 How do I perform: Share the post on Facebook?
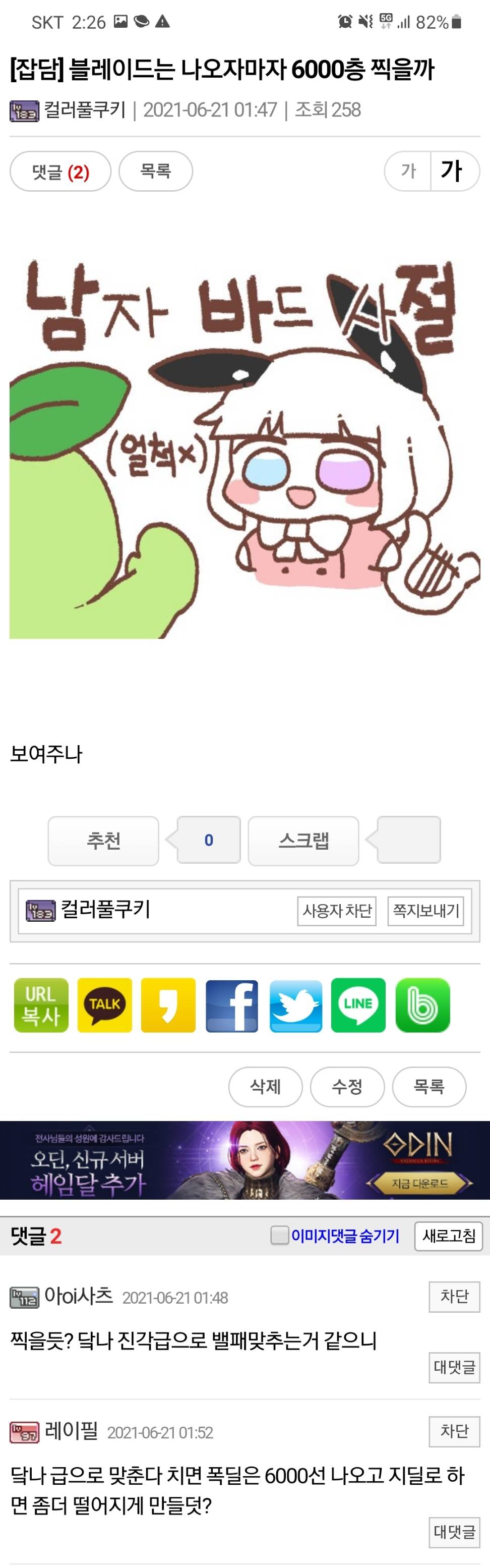point(231,1005)
